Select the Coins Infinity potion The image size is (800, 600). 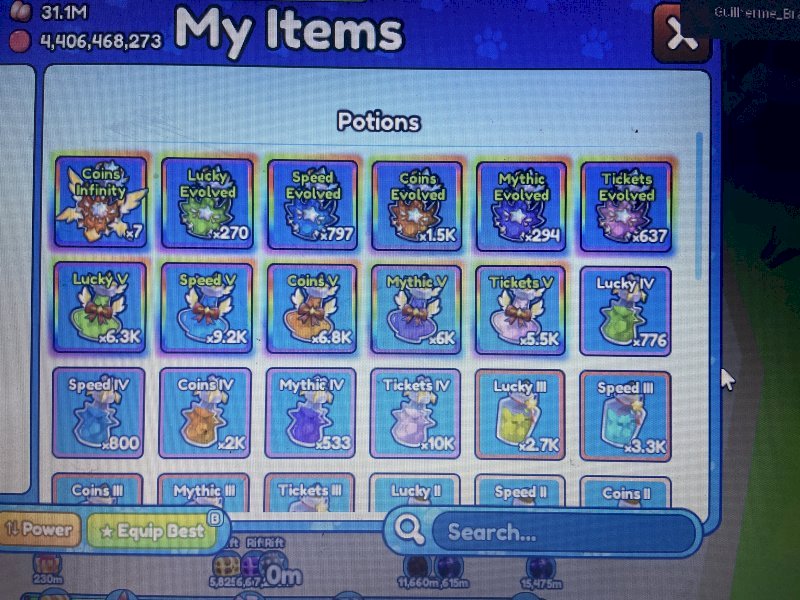point(100,203)
